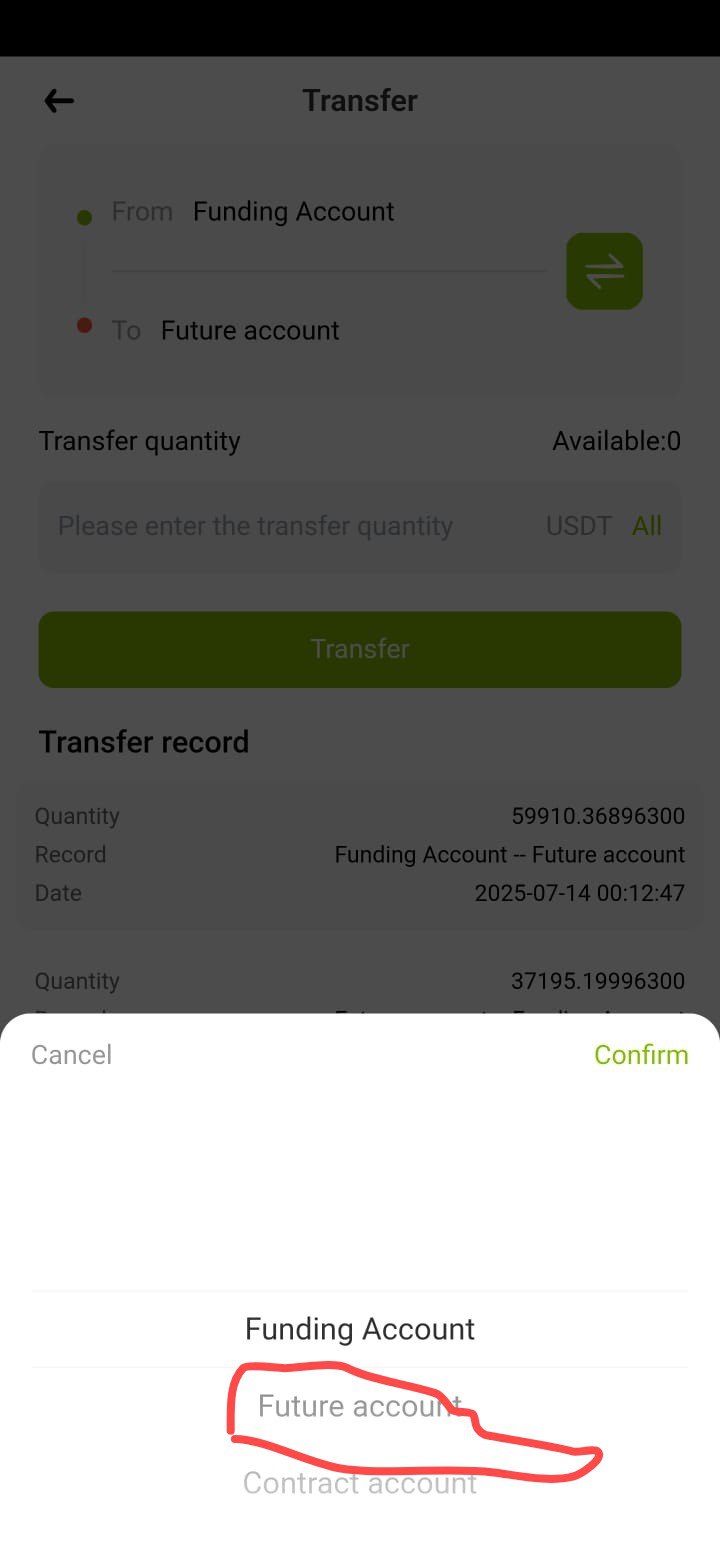
Task: Cancel the account picker
Action: (x=71, y=1054)
